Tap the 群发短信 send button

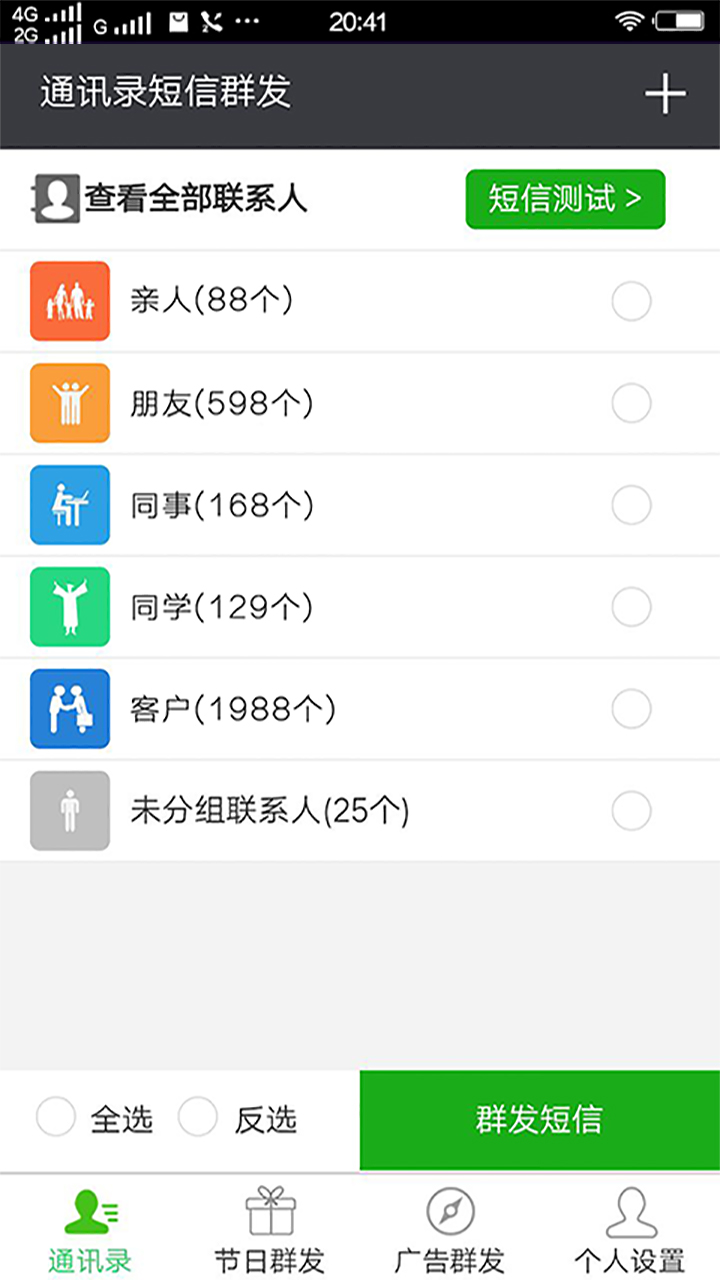[539, 1119]
